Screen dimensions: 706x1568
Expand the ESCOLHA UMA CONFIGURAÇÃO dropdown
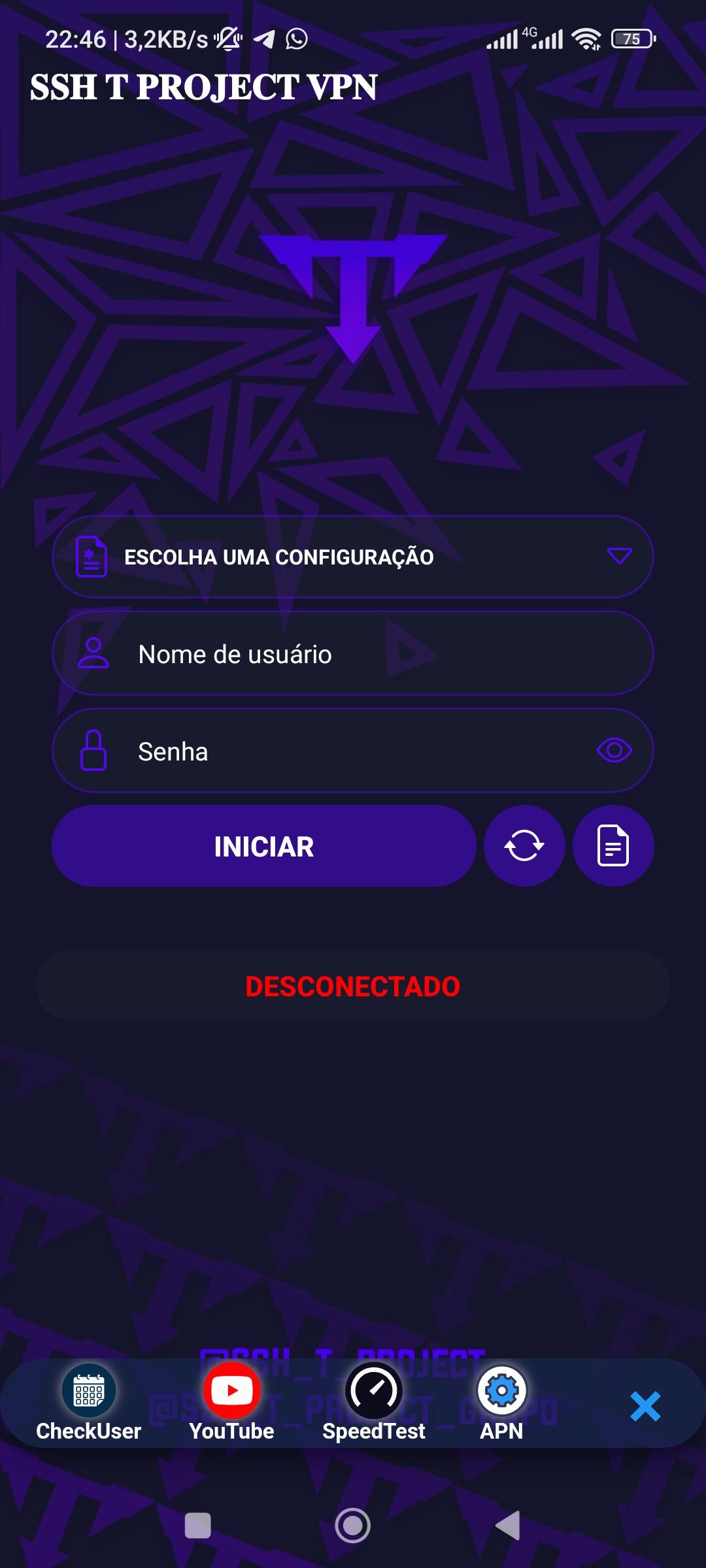[353, 557]
